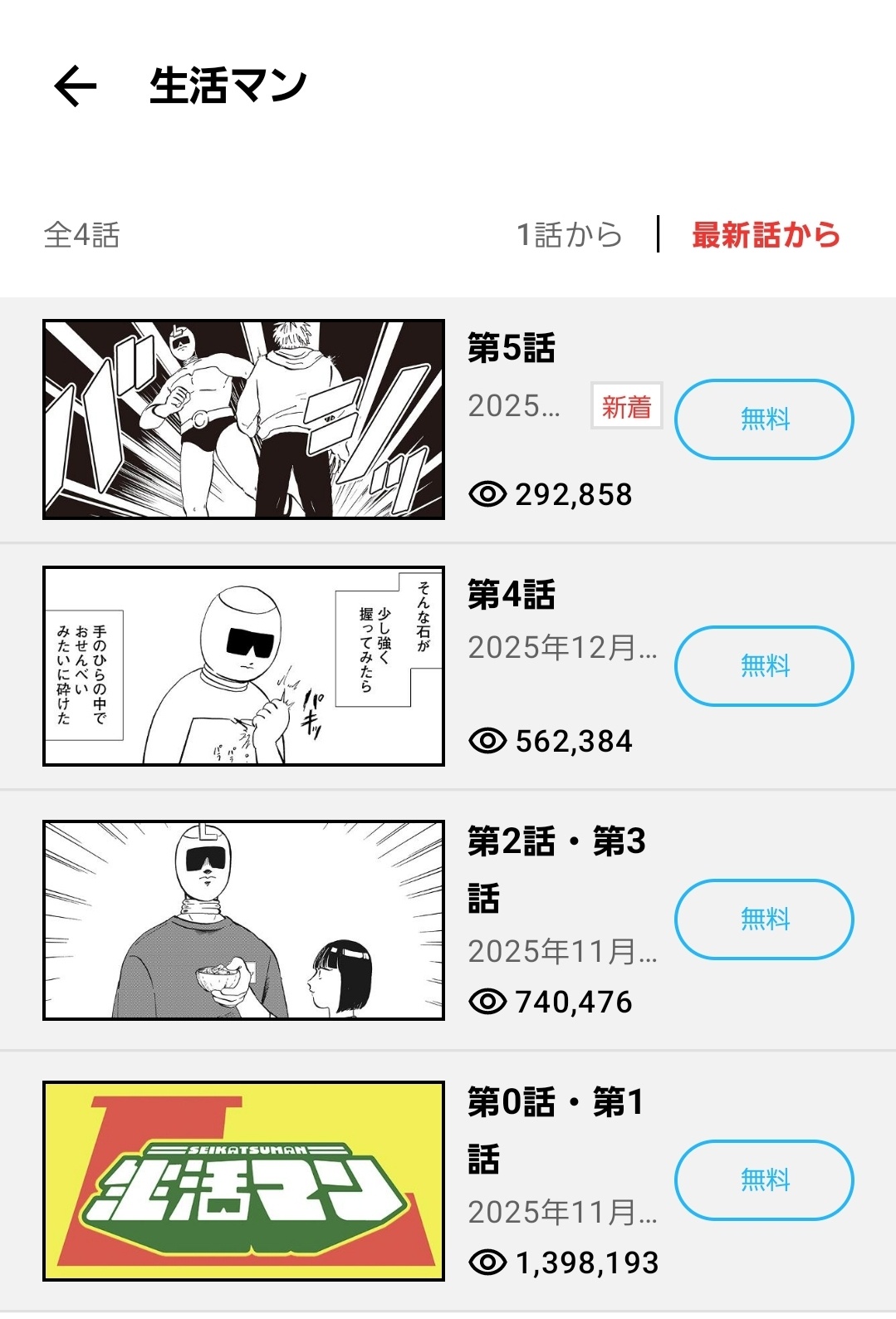896x1319 pixels.
Task: Open the 第0話・第1話 episode thumbnail
Action: click(243, 1181)
